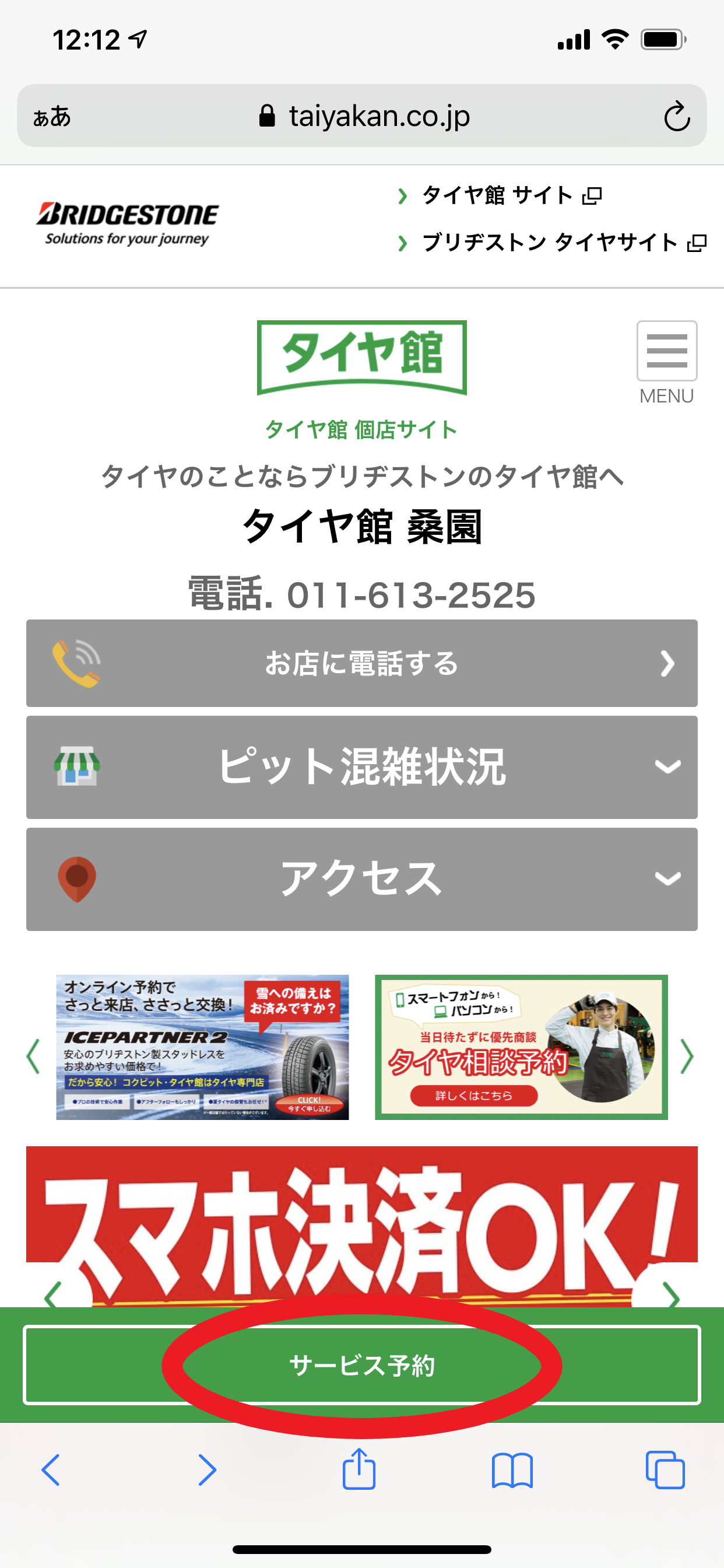Reload the page
Viewport: 724px width, 1568px height.
[676, 116]
